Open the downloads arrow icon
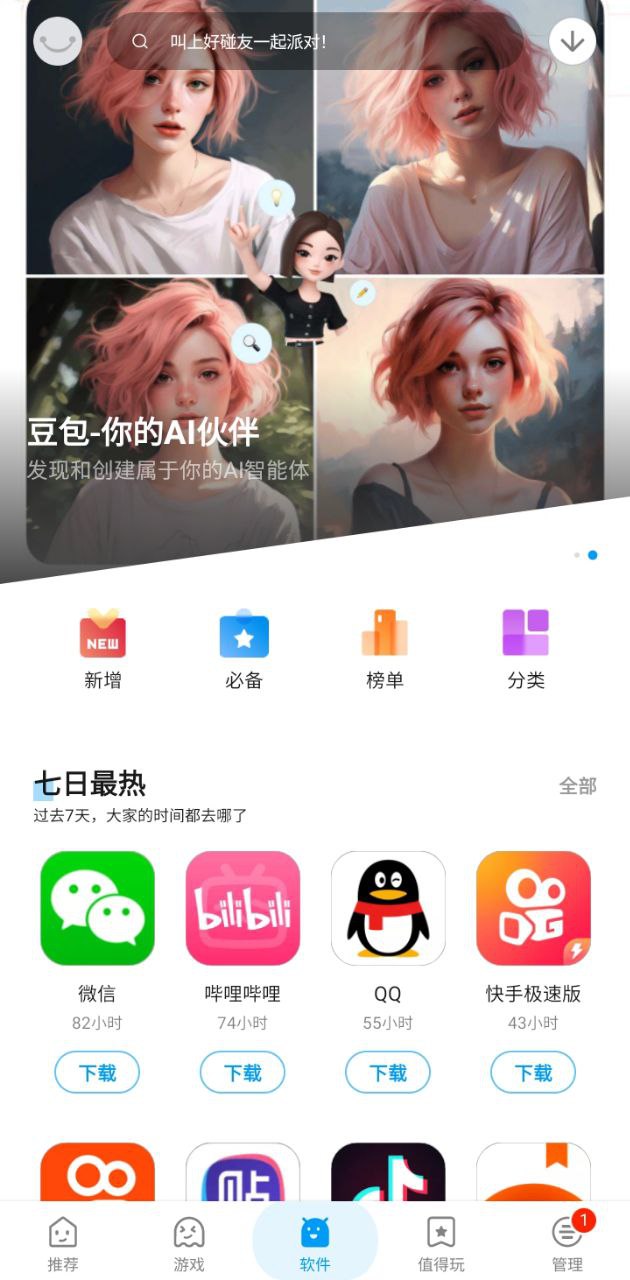Screen dimensions: 630x1280 point(572,42)
